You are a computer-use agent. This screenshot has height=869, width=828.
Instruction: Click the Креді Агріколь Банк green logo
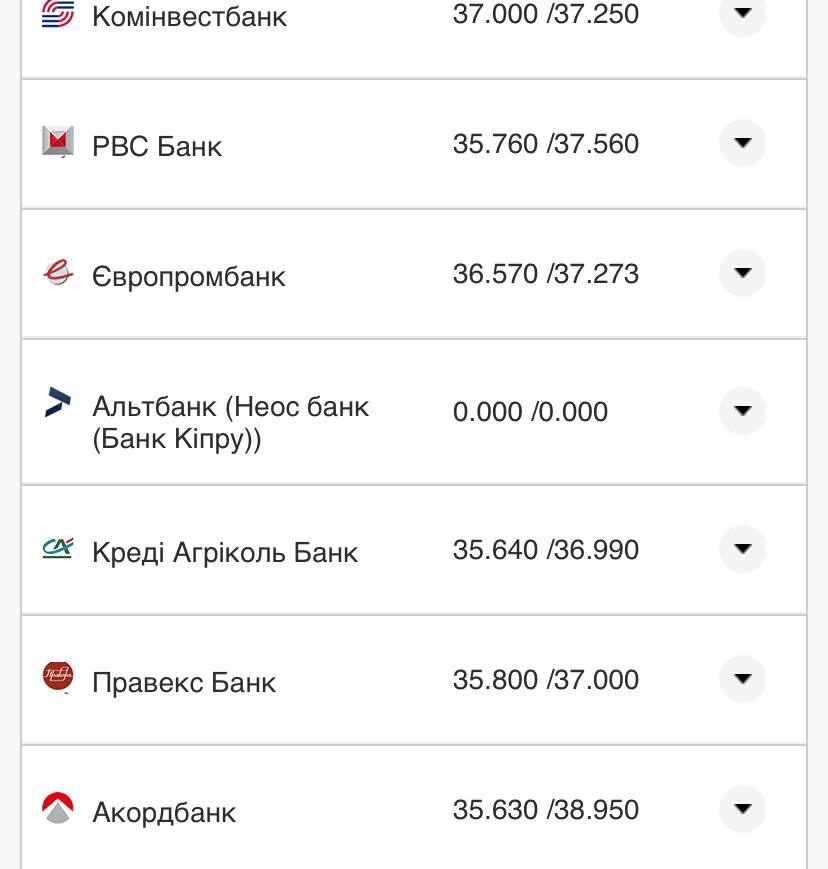58,547
